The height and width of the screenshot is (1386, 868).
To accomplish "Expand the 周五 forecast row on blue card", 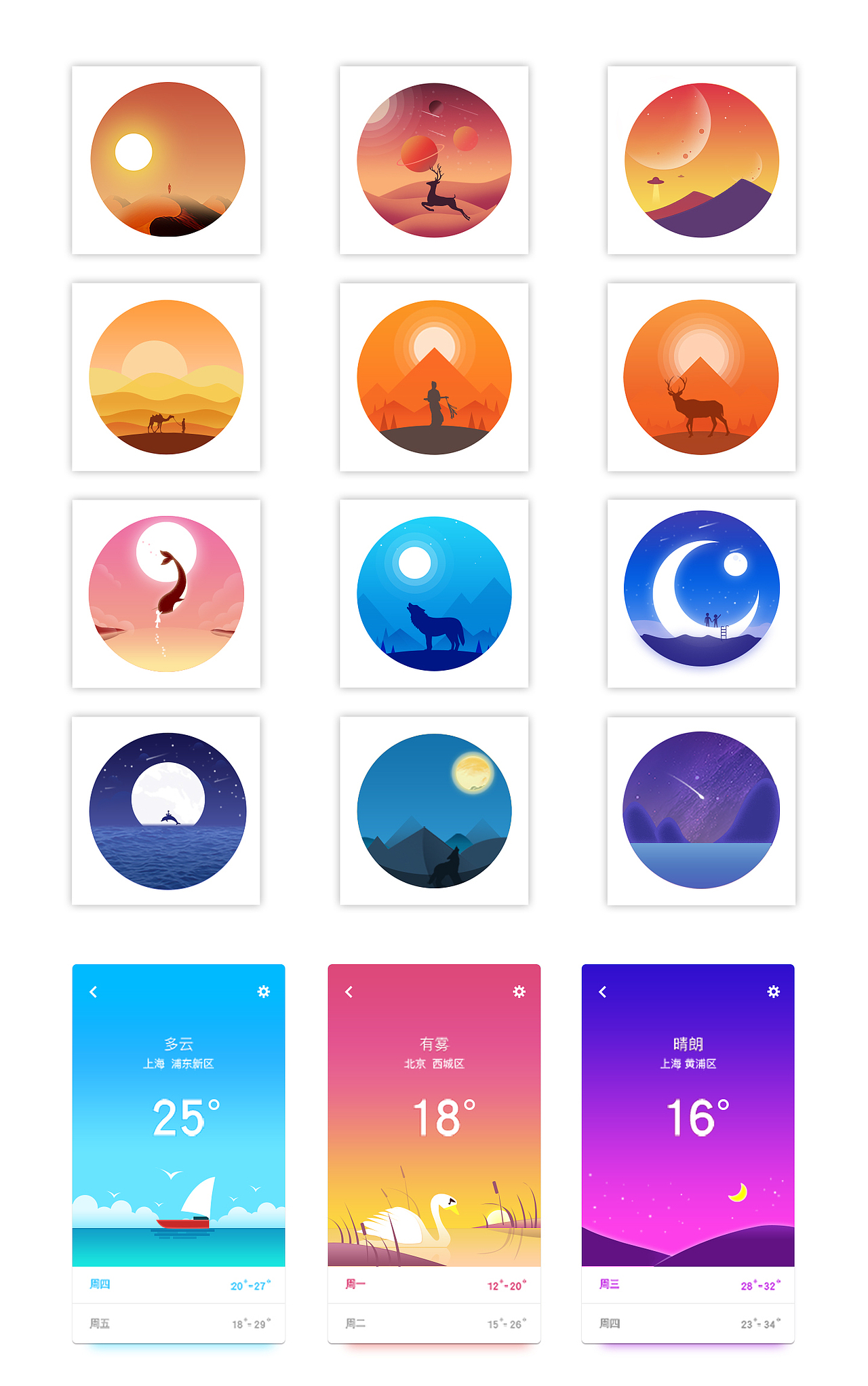I will (178, 1322).
